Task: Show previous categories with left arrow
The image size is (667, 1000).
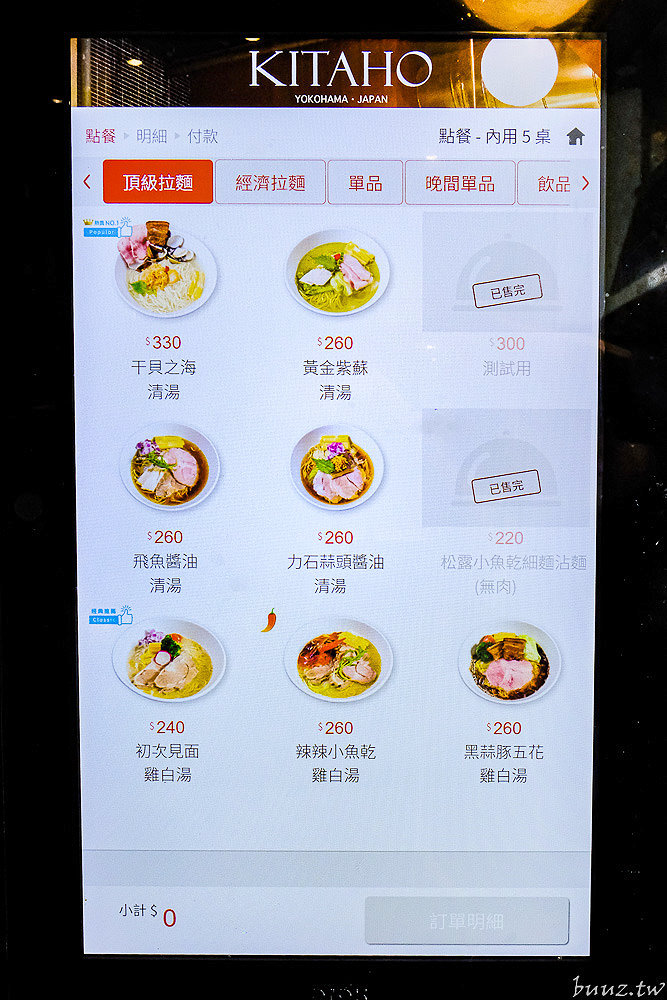Action: [x=87, y=183]
